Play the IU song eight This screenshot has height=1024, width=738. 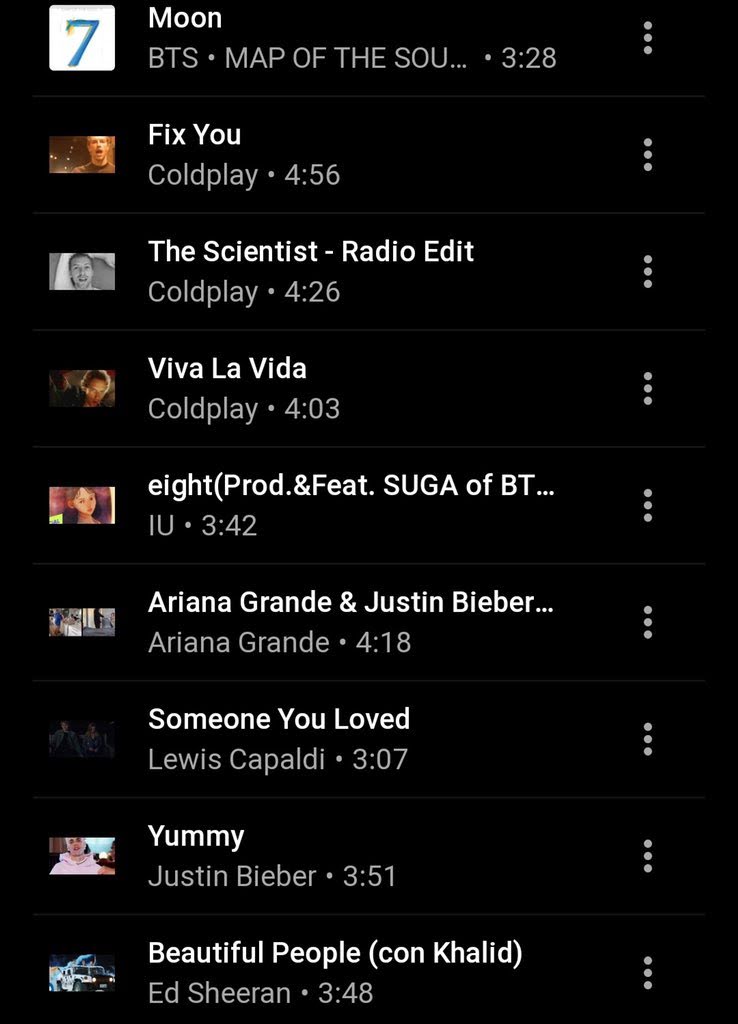click(350, 505)
